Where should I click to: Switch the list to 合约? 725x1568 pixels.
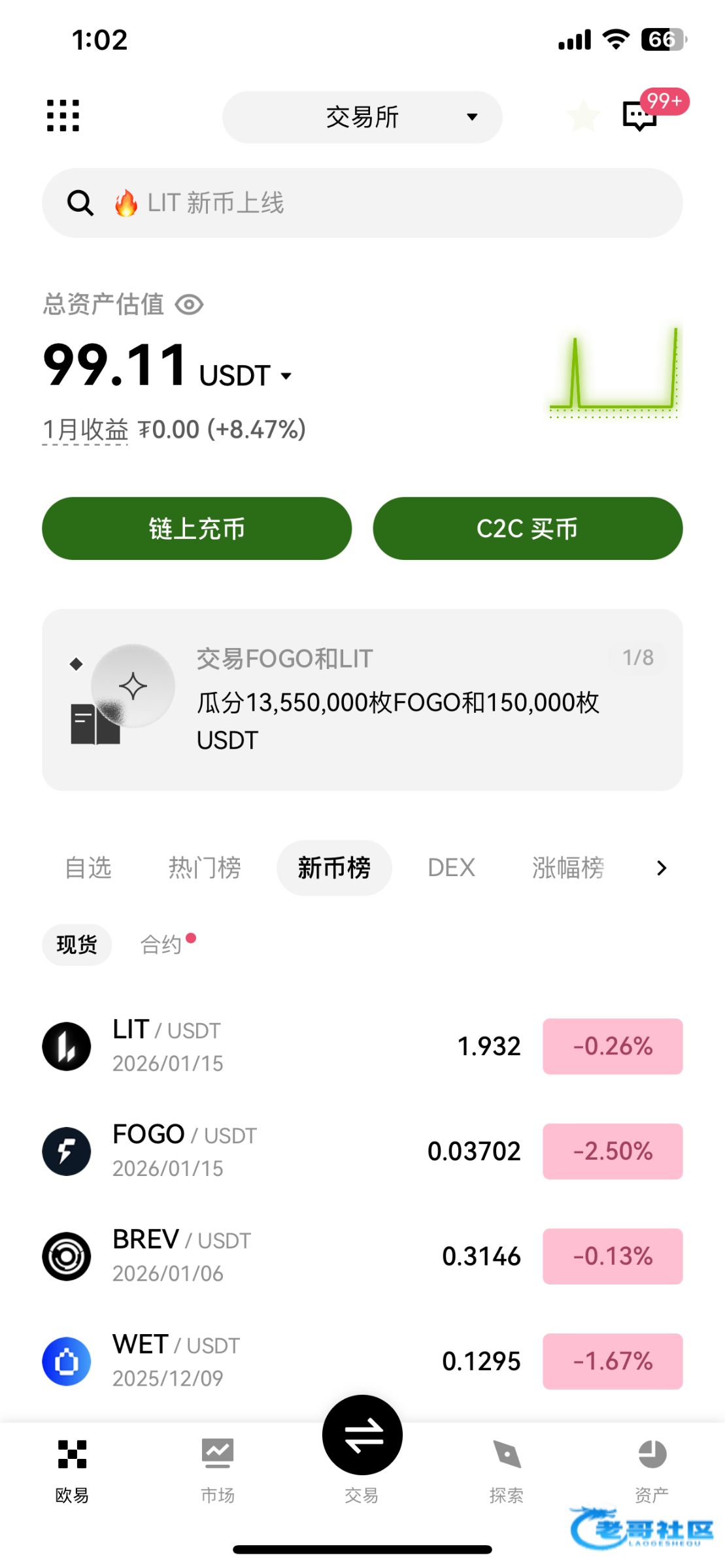point(161,945)
